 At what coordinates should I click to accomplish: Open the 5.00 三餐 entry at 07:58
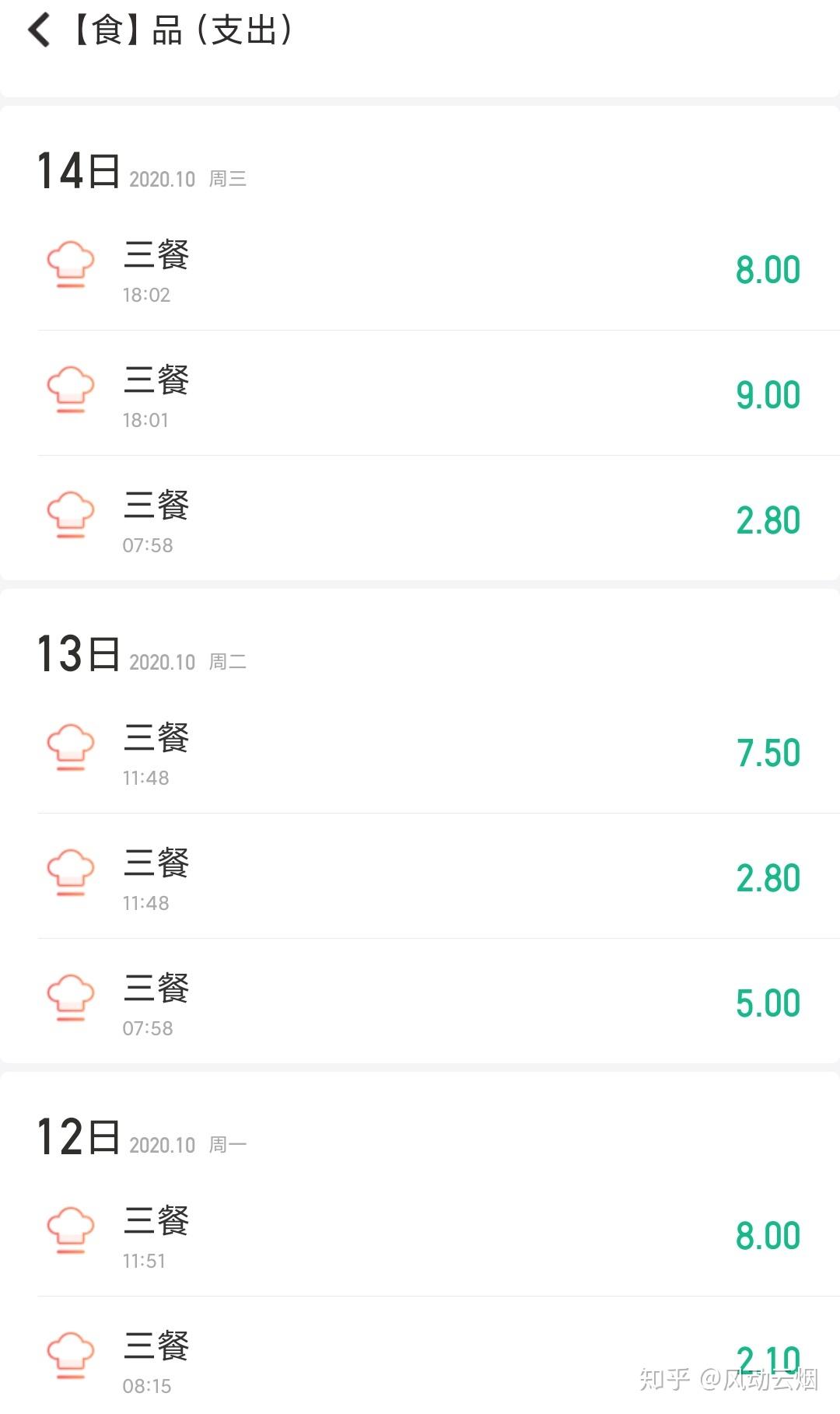(420, 1002)
